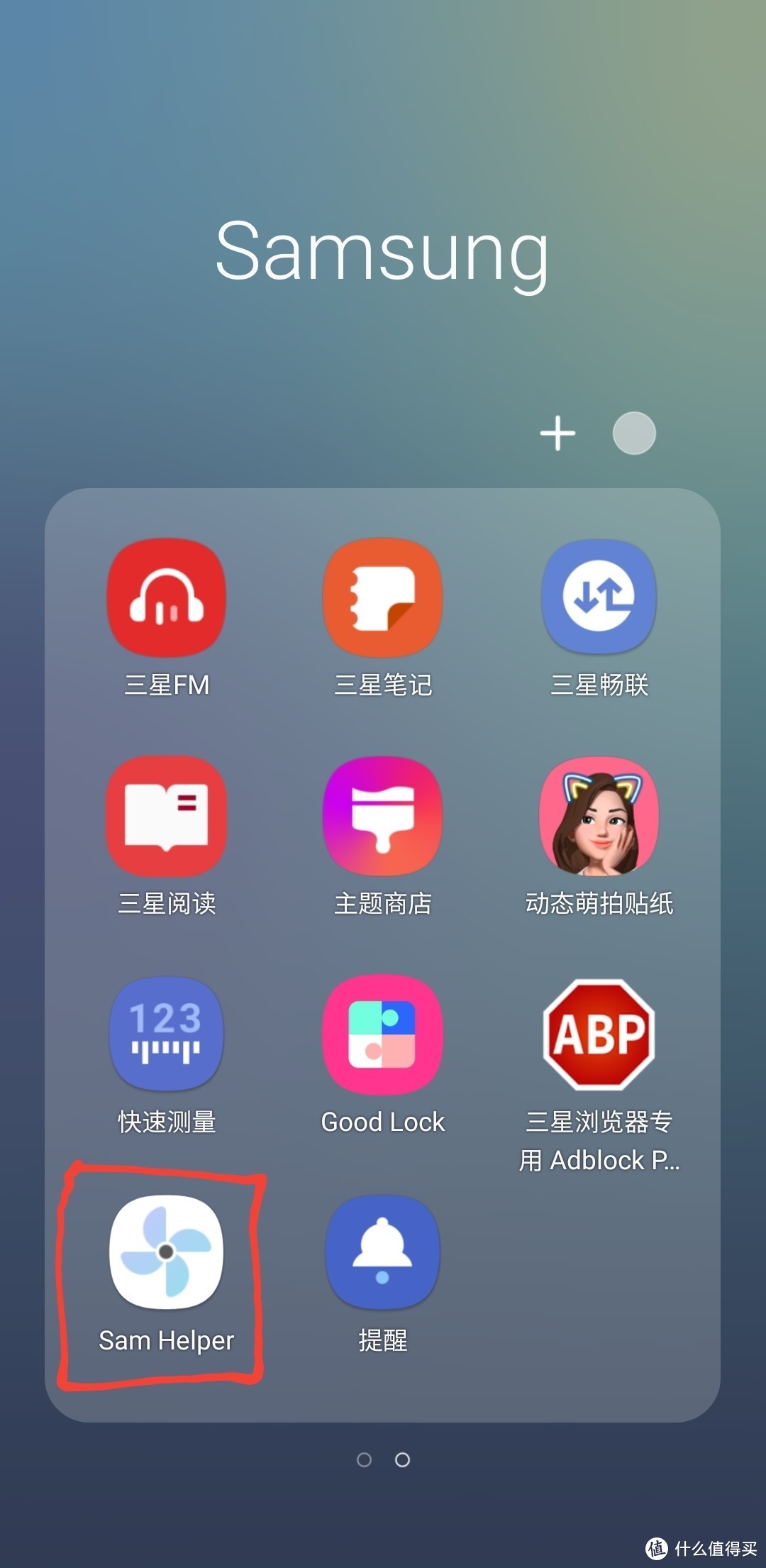
Task: Launch 动态萌拍贴纸 AR stickers
Action: click(599, 816)
